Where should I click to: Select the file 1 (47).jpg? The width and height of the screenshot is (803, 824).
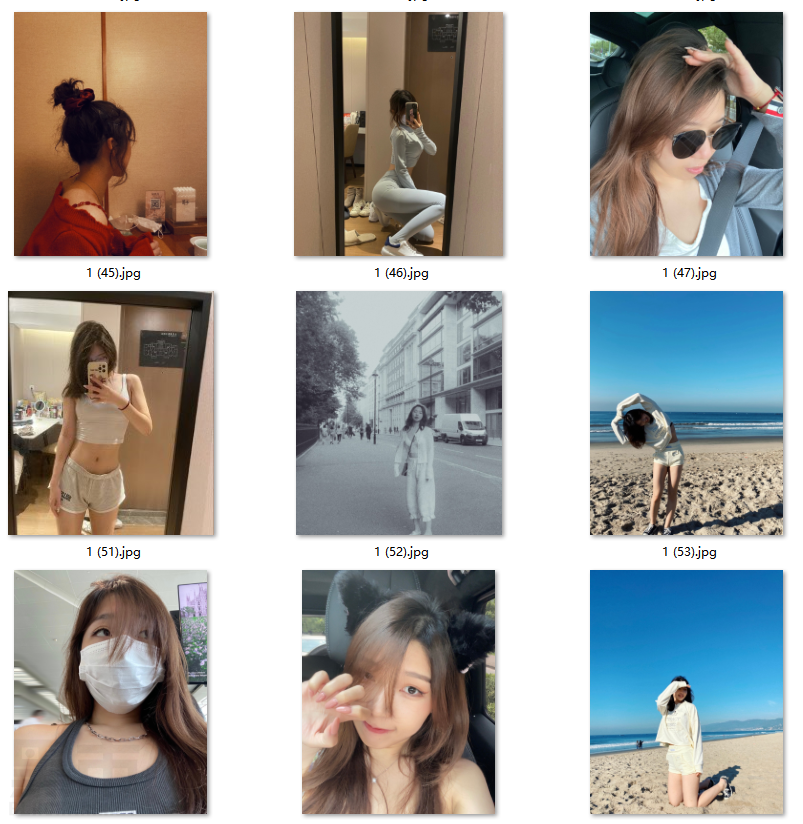click(686, 134)
